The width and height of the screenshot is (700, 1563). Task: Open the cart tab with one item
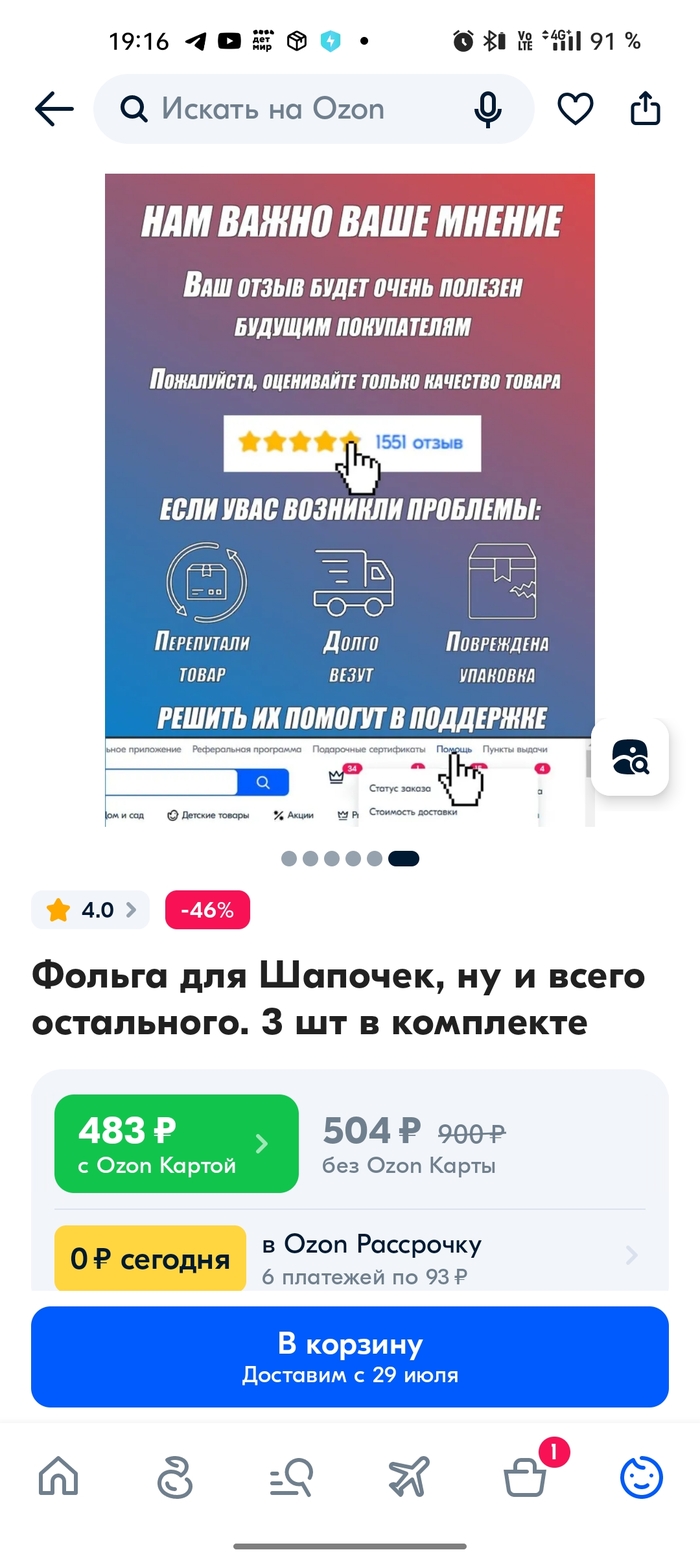(x=526, y=1476)
